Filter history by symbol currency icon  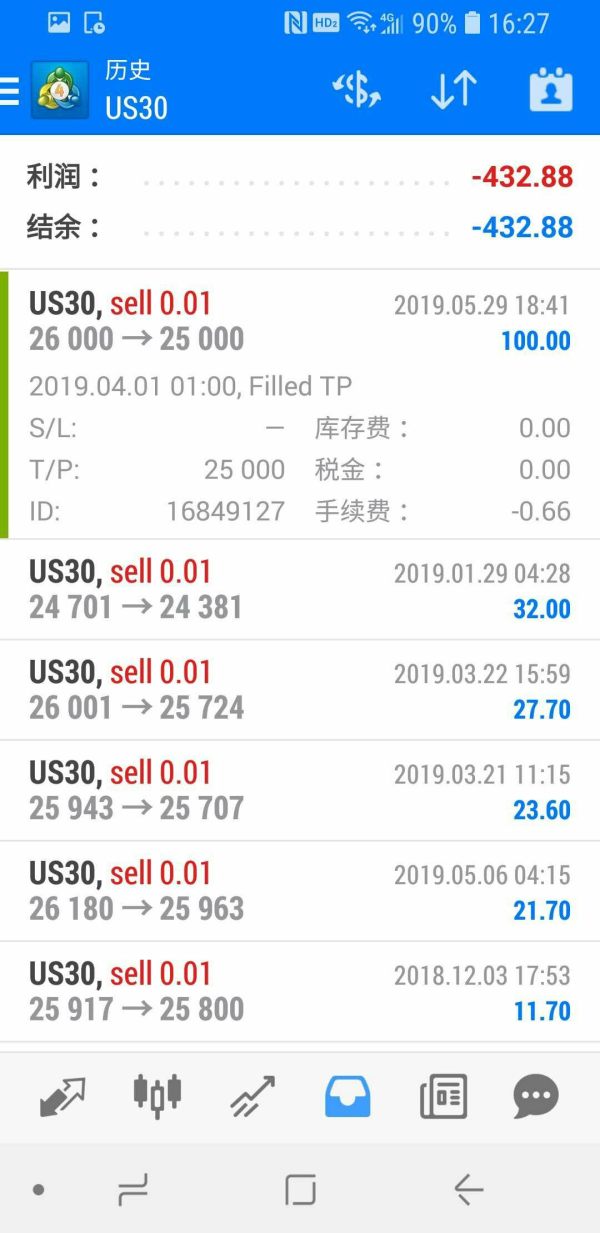pyautogui.click(x=356, y=91)
